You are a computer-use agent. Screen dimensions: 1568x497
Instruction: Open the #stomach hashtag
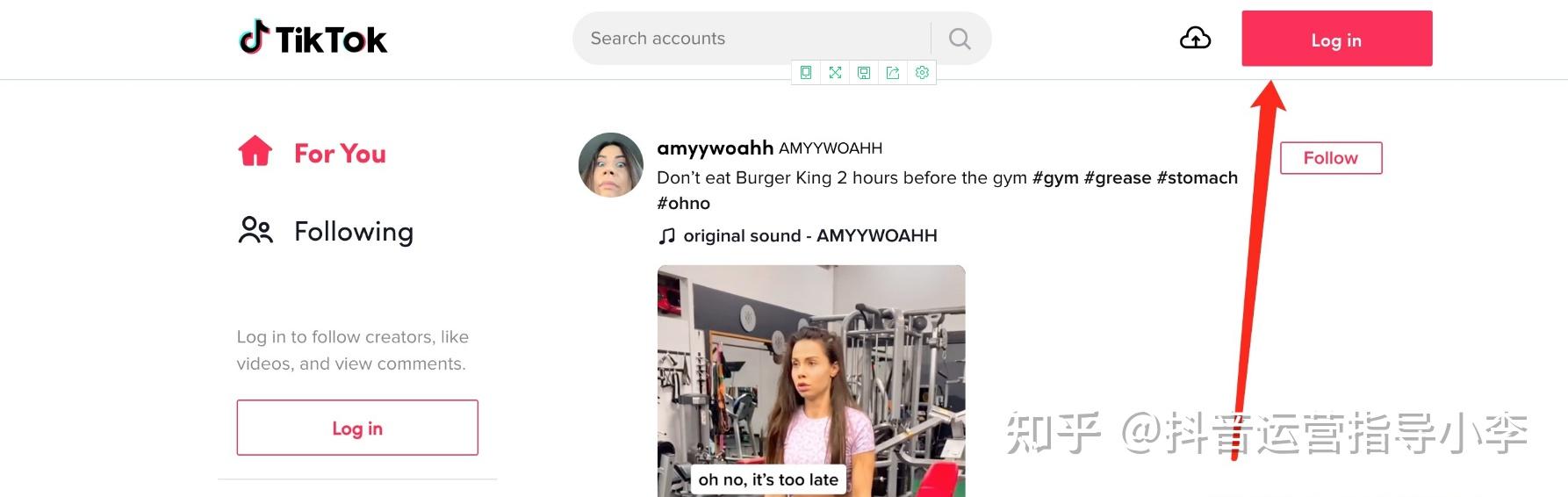tap(1197, 177)
